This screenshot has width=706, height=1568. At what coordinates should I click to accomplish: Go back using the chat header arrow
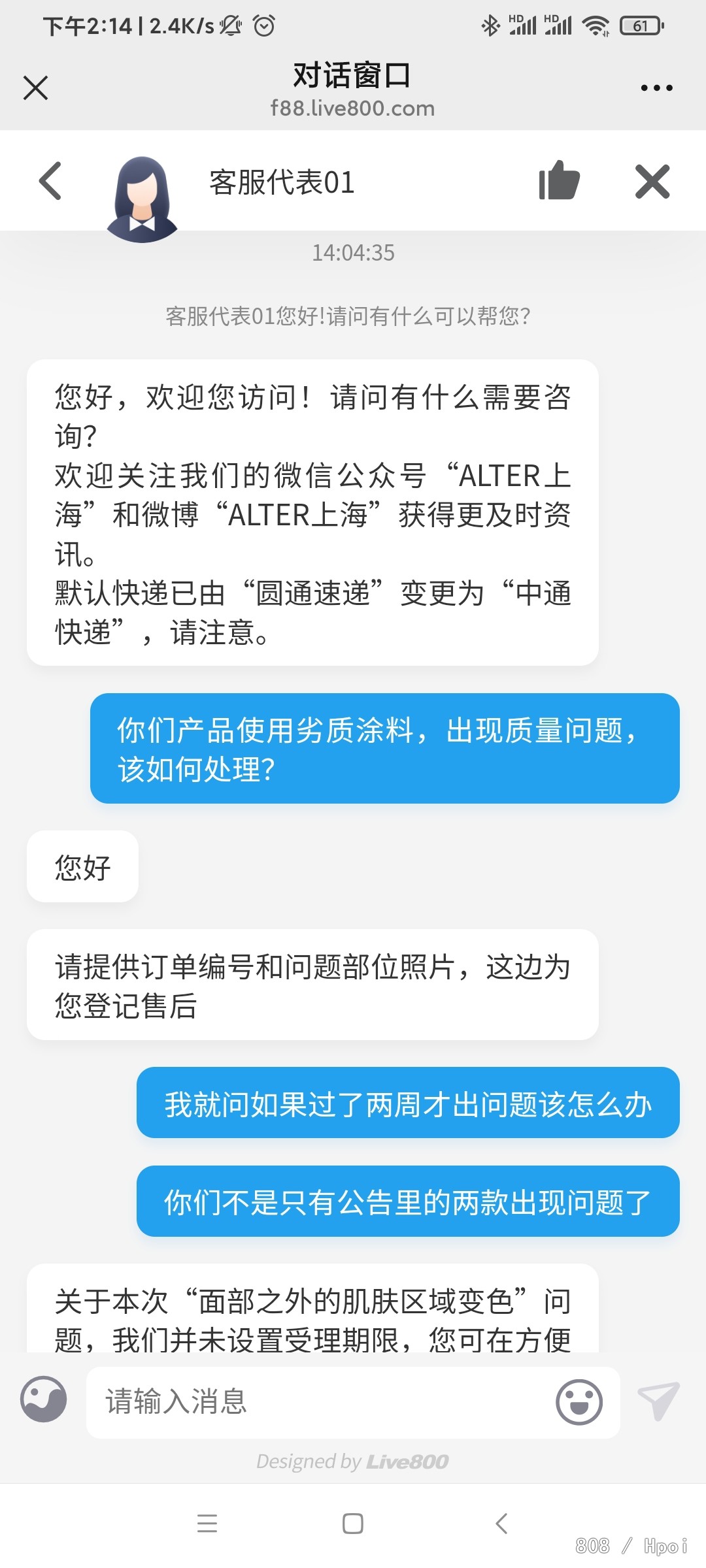[50, 181]
